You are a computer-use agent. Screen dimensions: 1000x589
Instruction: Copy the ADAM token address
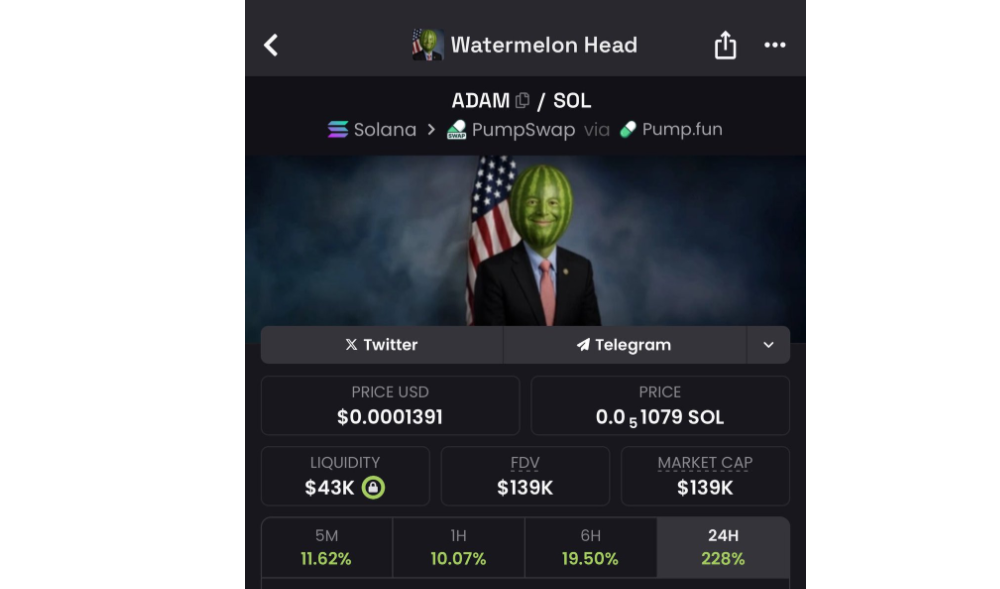[522, 101]
